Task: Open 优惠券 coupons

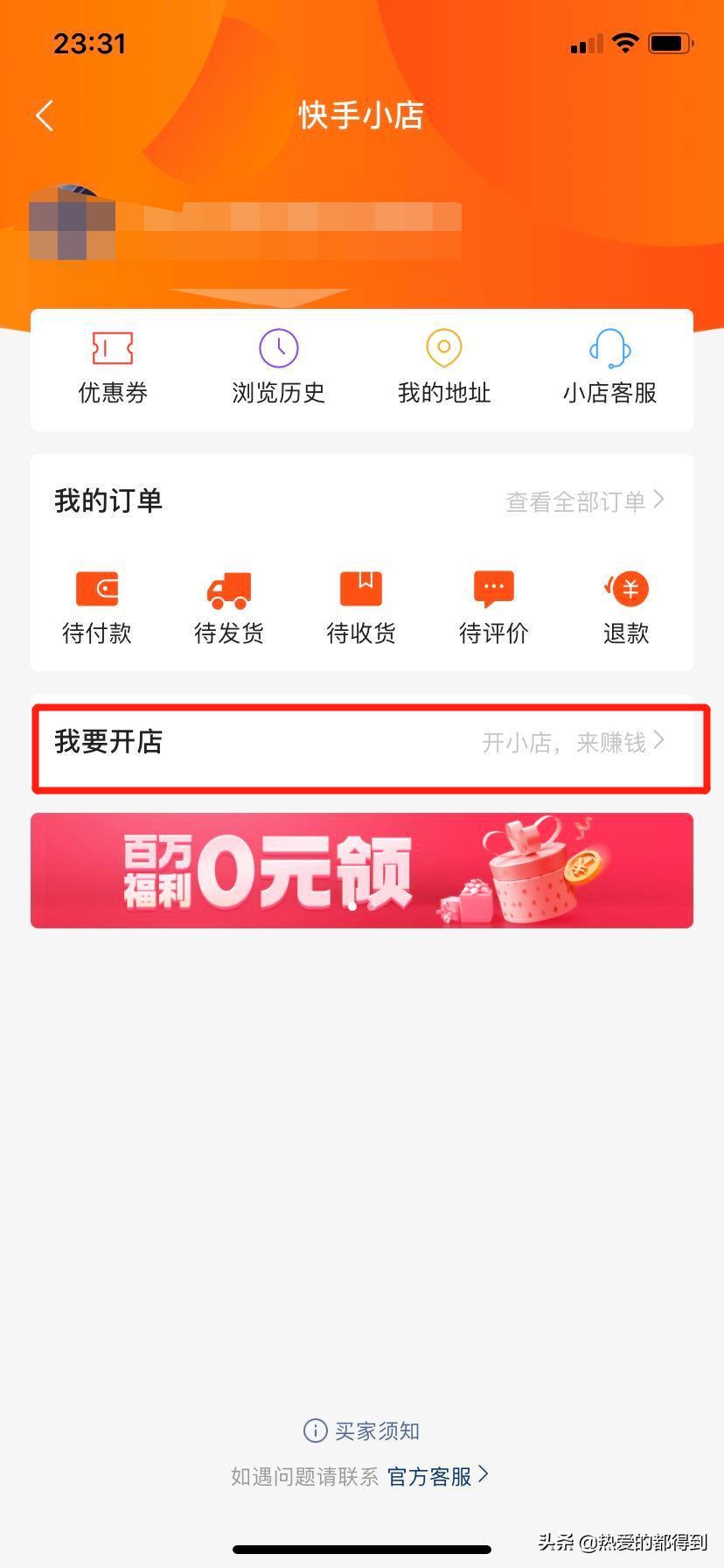Action: pyautogui.click(x=113, y=368)
